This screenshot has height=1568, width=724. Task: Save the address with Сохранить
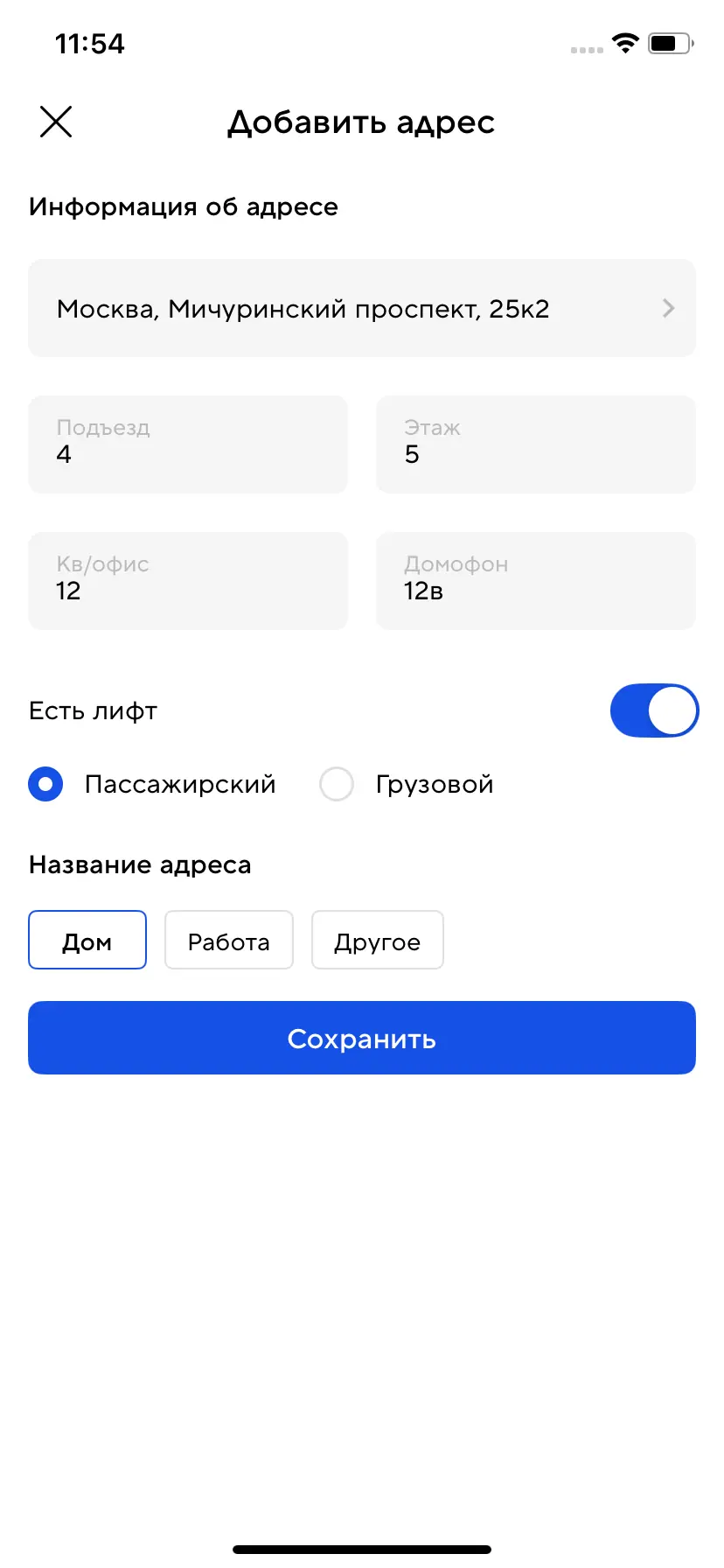pos(361,1038)
